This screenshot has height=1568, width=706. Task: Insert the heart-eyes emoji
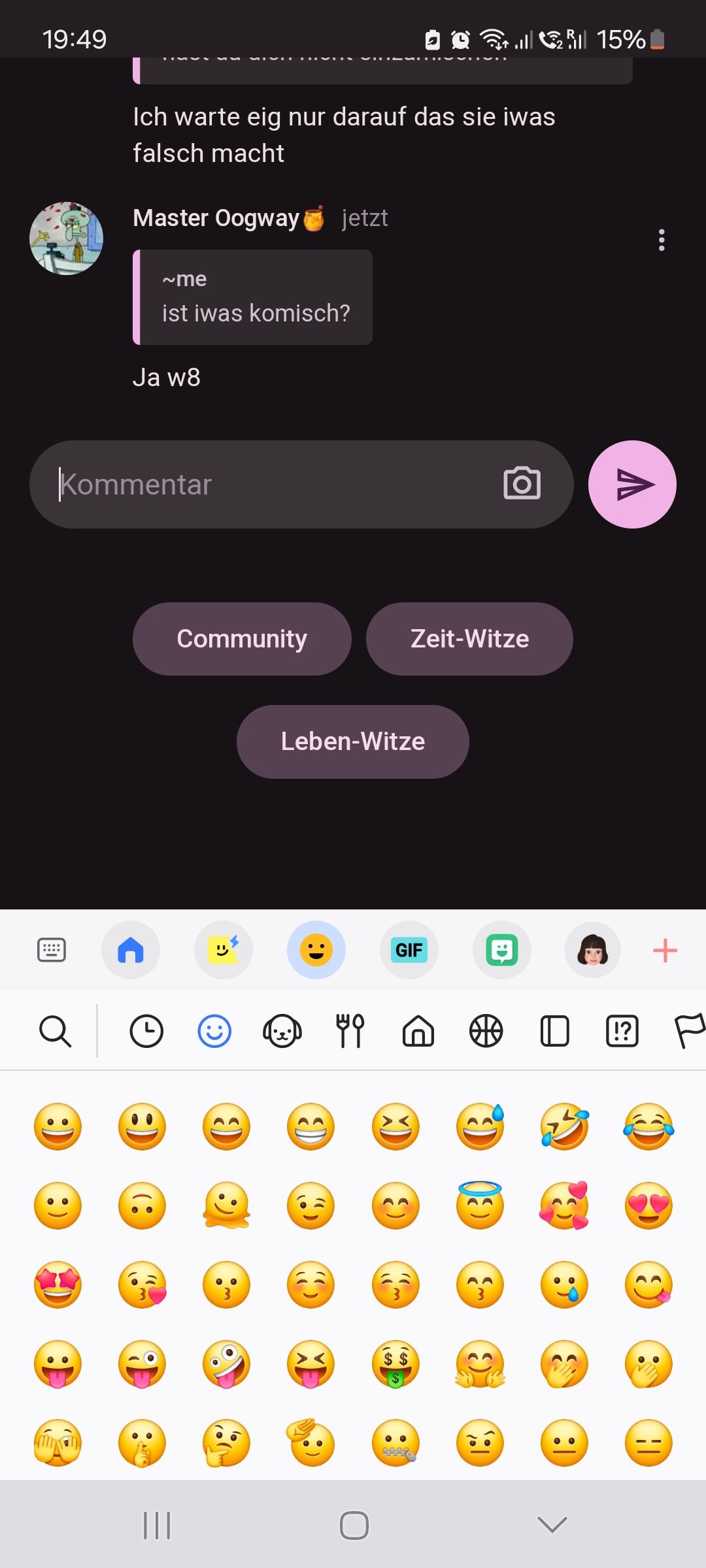pos(648,1205)
